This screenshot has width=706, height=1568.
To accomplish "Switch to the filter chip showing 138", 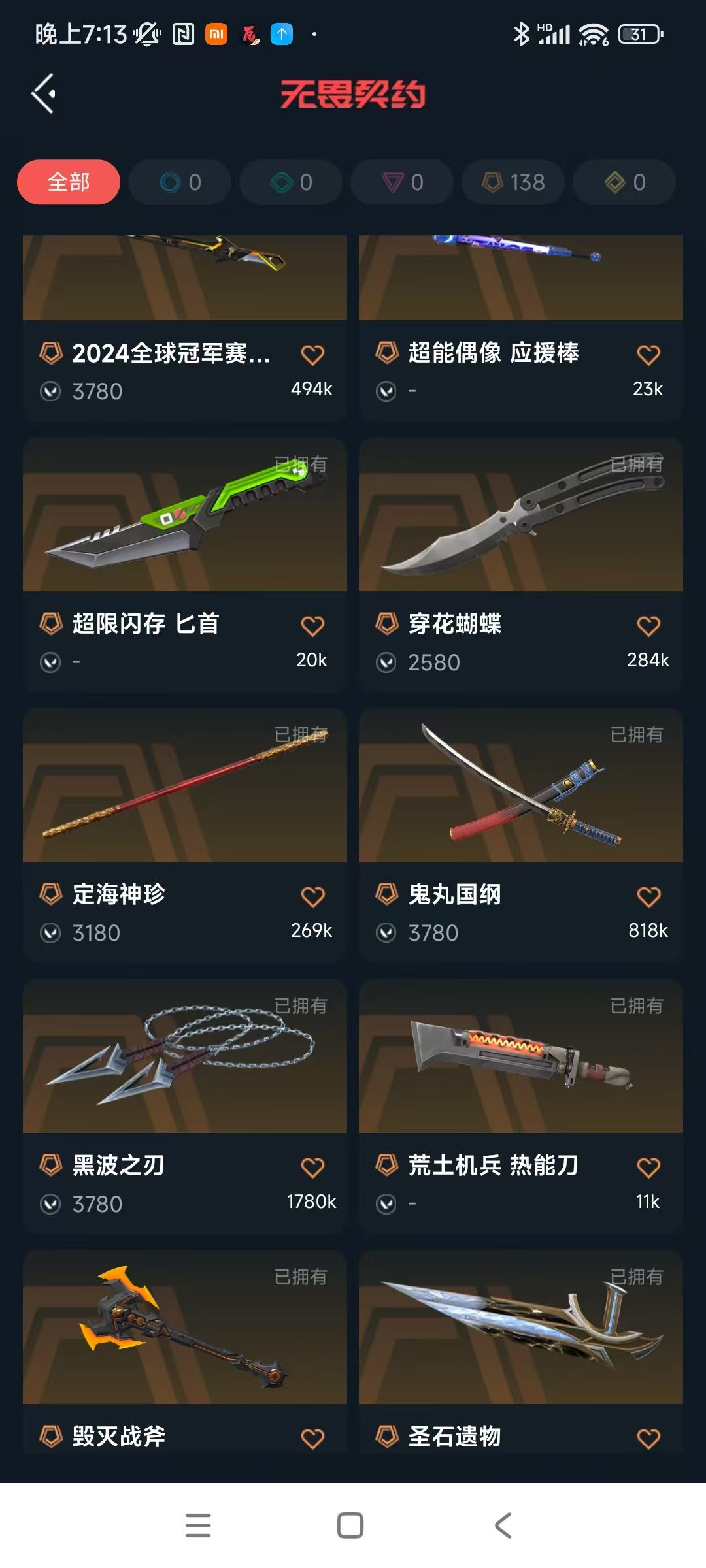I will coord(513,182).
